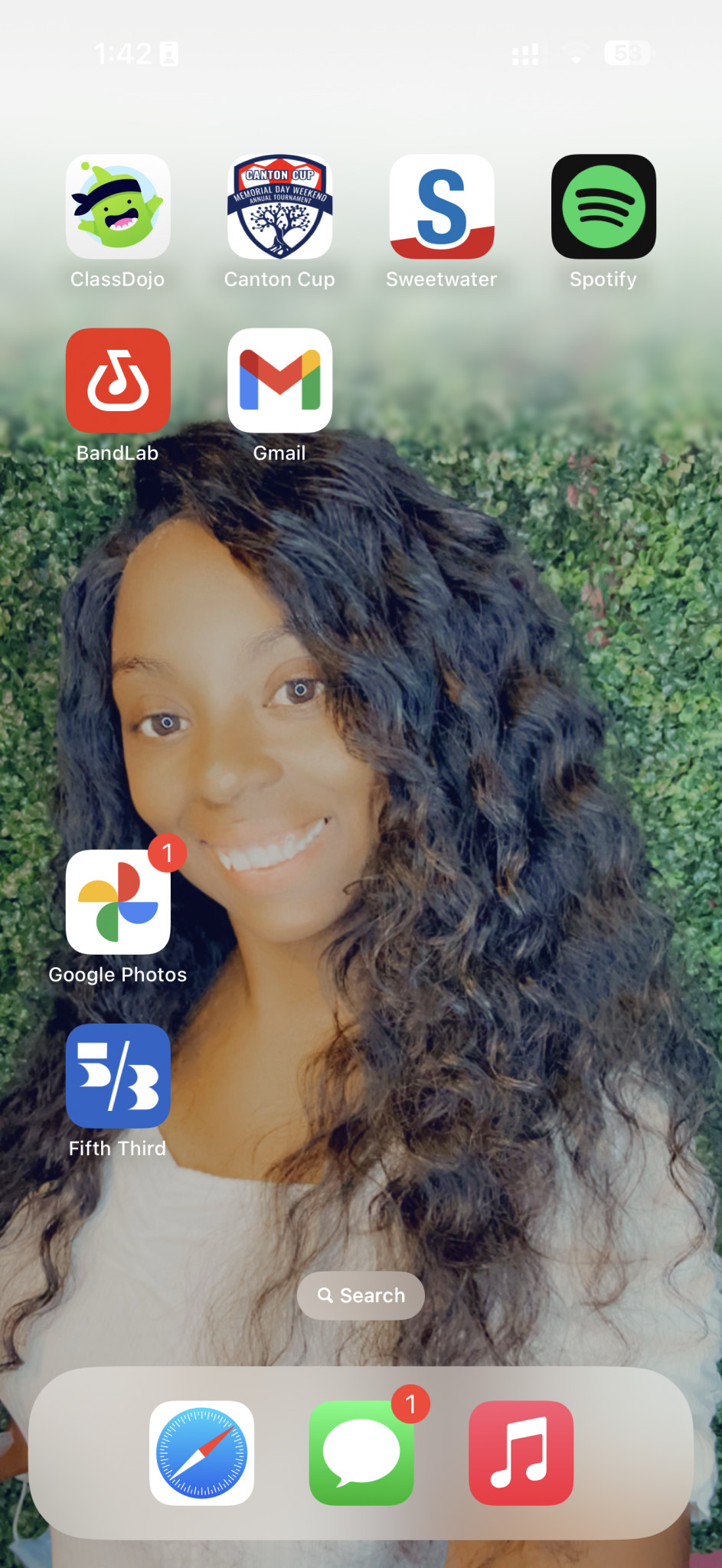The height and width of the screenshot is (1568, 722).
Task: Open the BandLab app
Action: (x=118, y=381)
